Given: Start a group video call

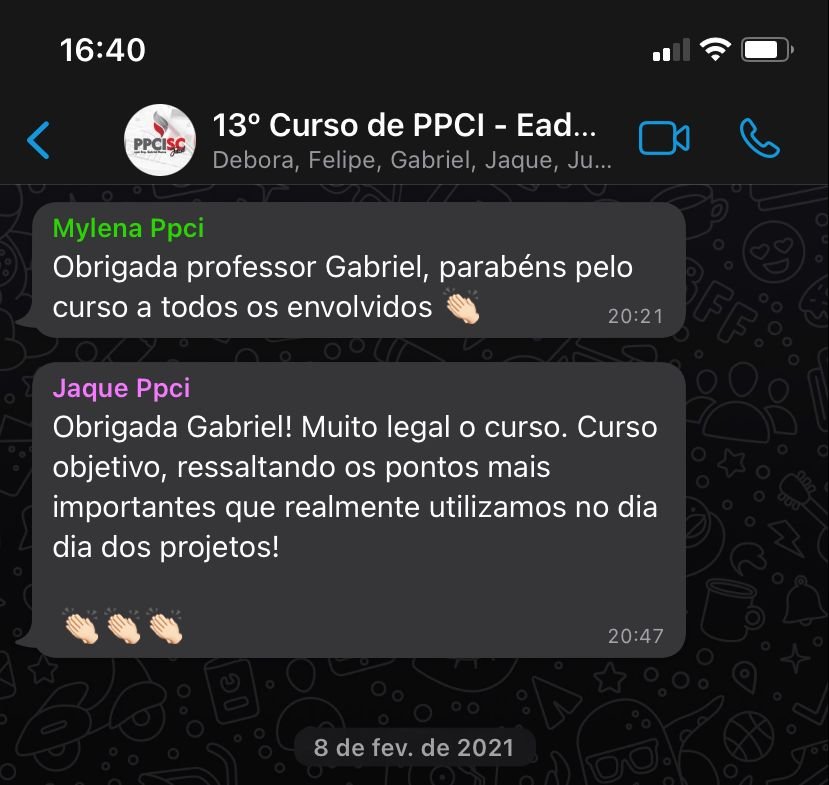Looking at the screenshot, I should (664, 139).
